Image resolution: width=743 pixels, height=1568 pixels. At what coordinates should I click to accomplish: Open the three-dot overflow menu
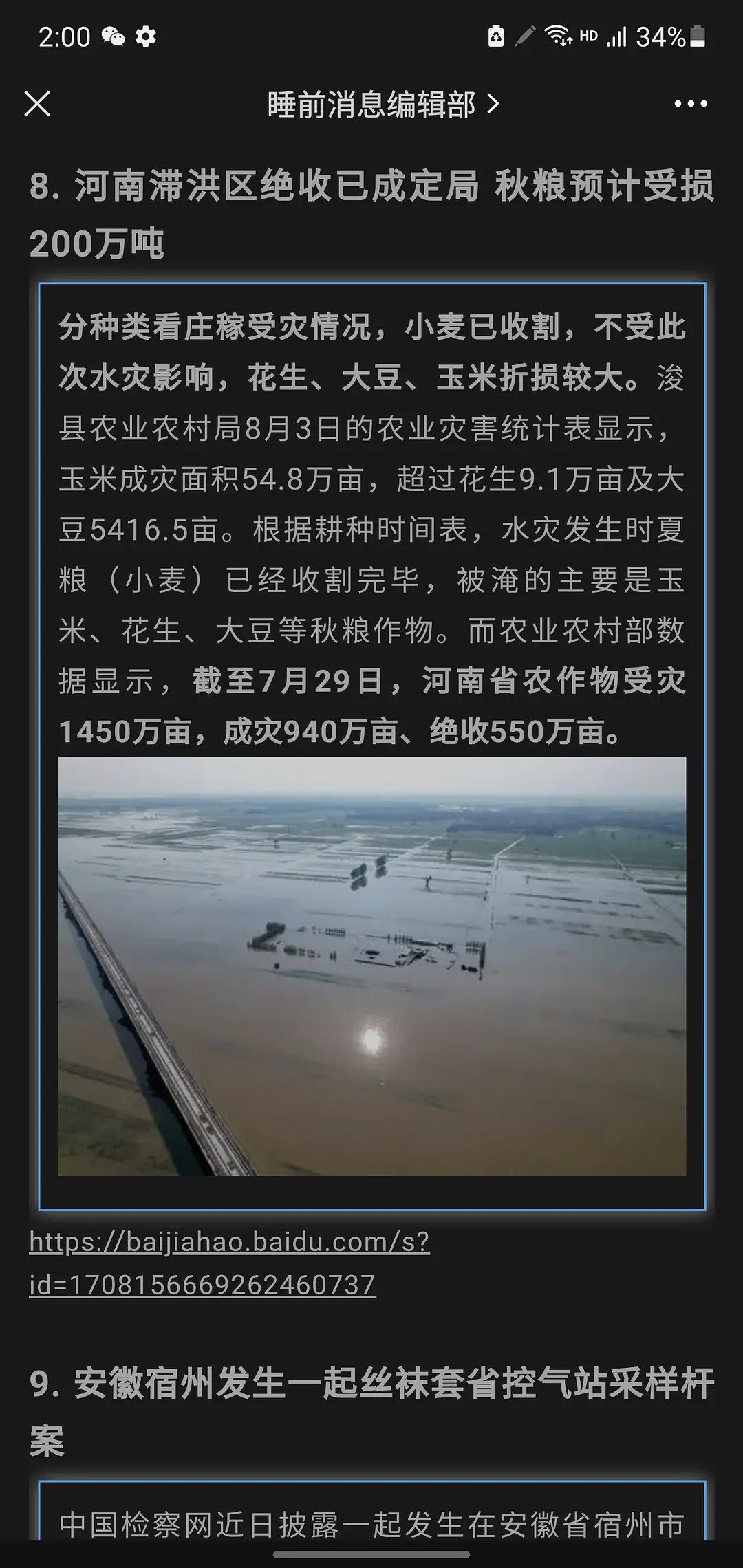point(690,105)
